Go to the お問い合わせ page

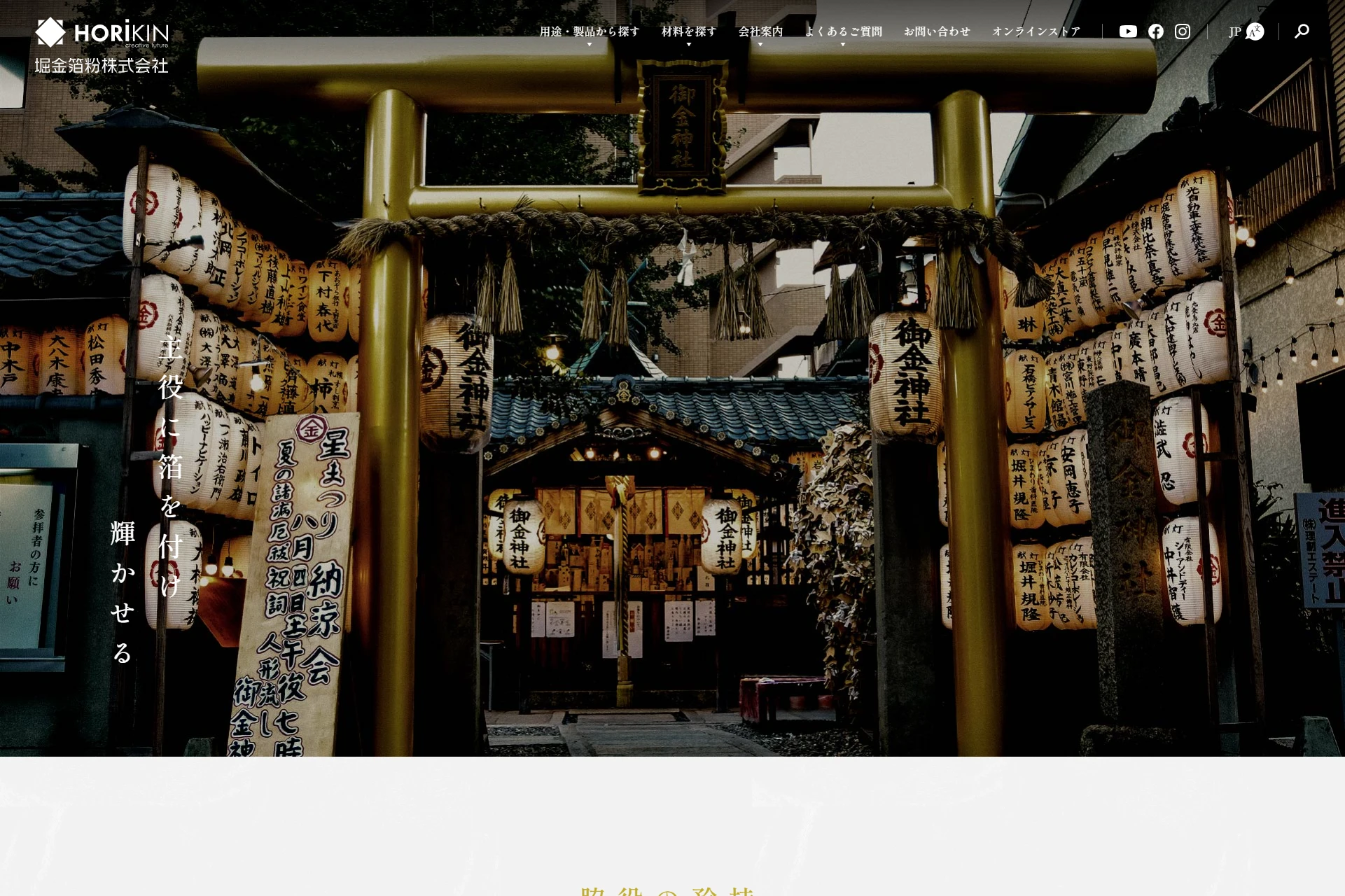pyautogui.click(x=937, y=31)
